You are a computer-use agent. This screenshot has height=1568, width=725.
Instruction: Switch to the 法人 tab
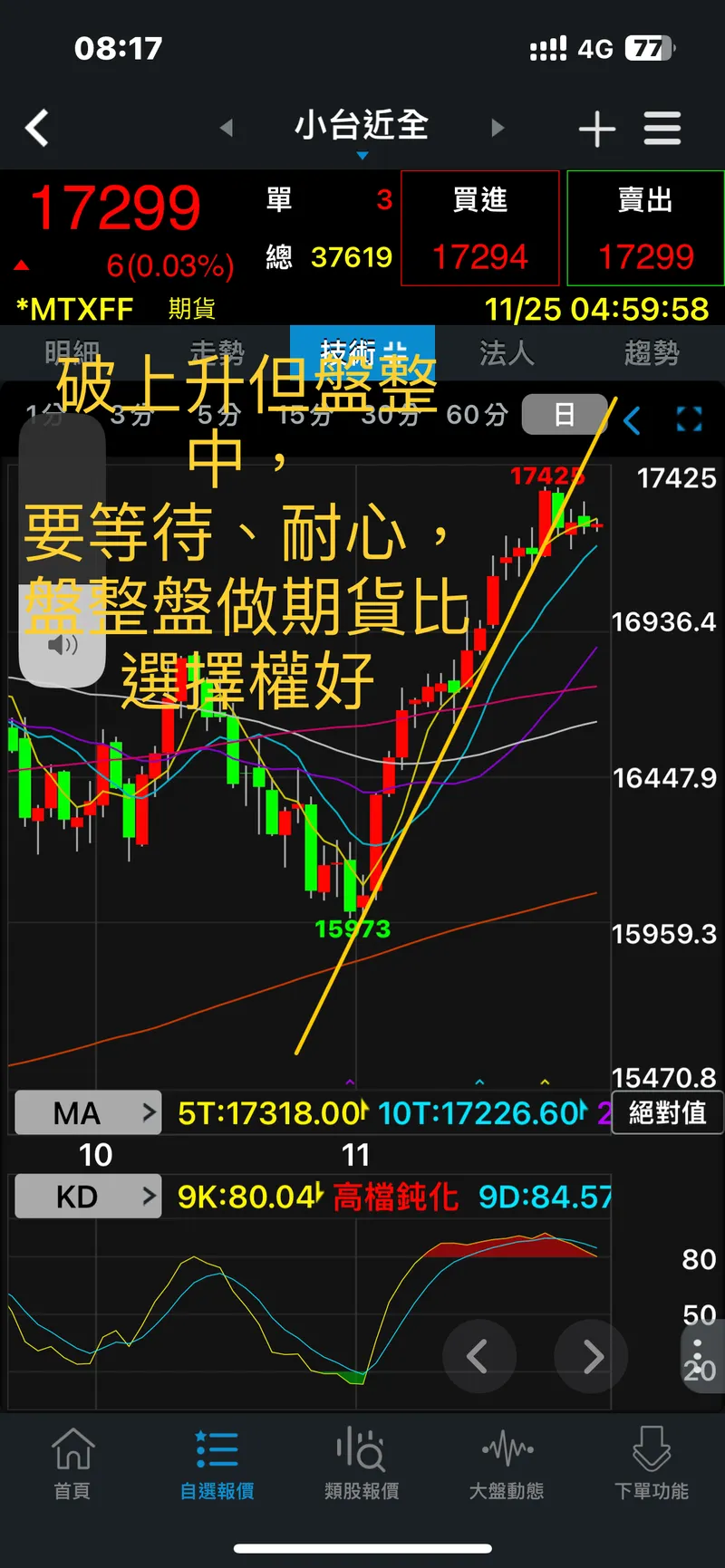507,352
